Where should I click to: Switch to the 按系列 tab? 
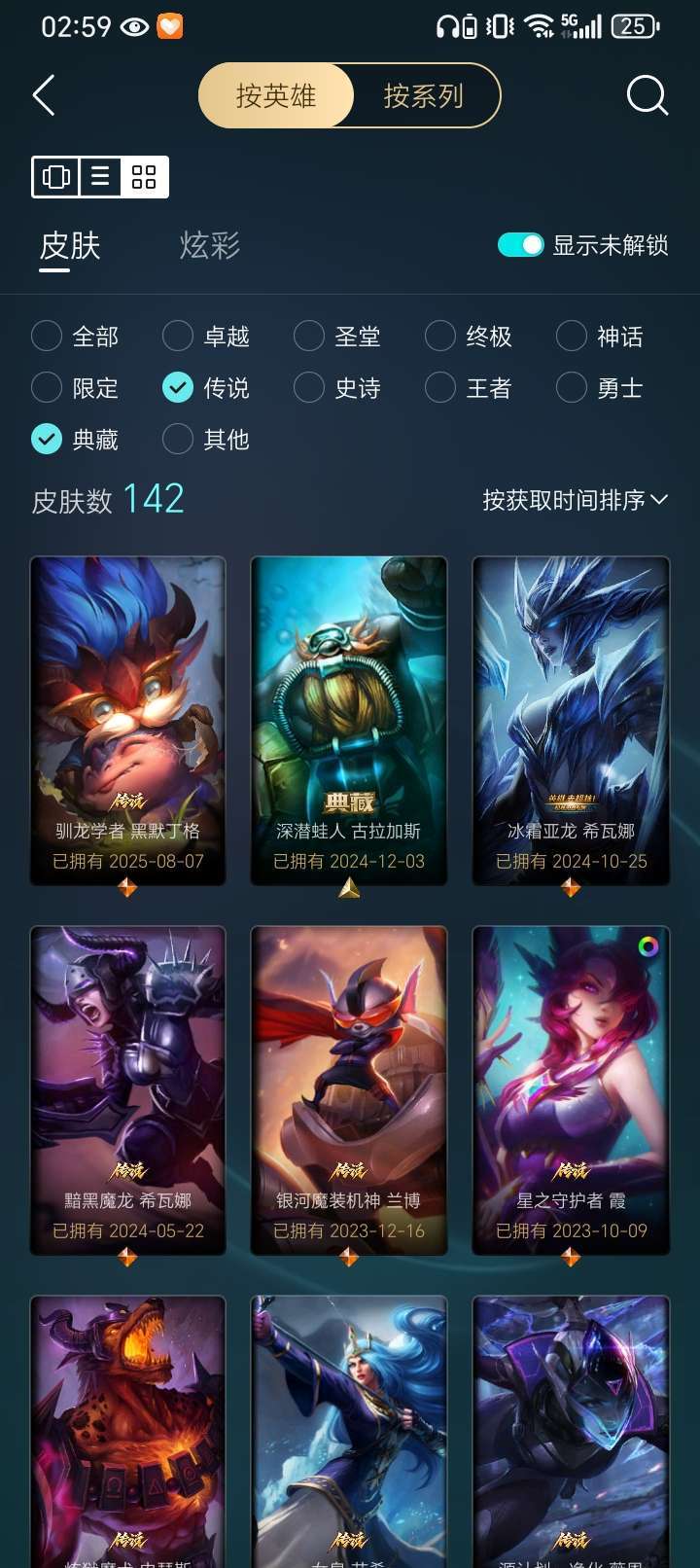pyautogui.click(x=423, y=95)
